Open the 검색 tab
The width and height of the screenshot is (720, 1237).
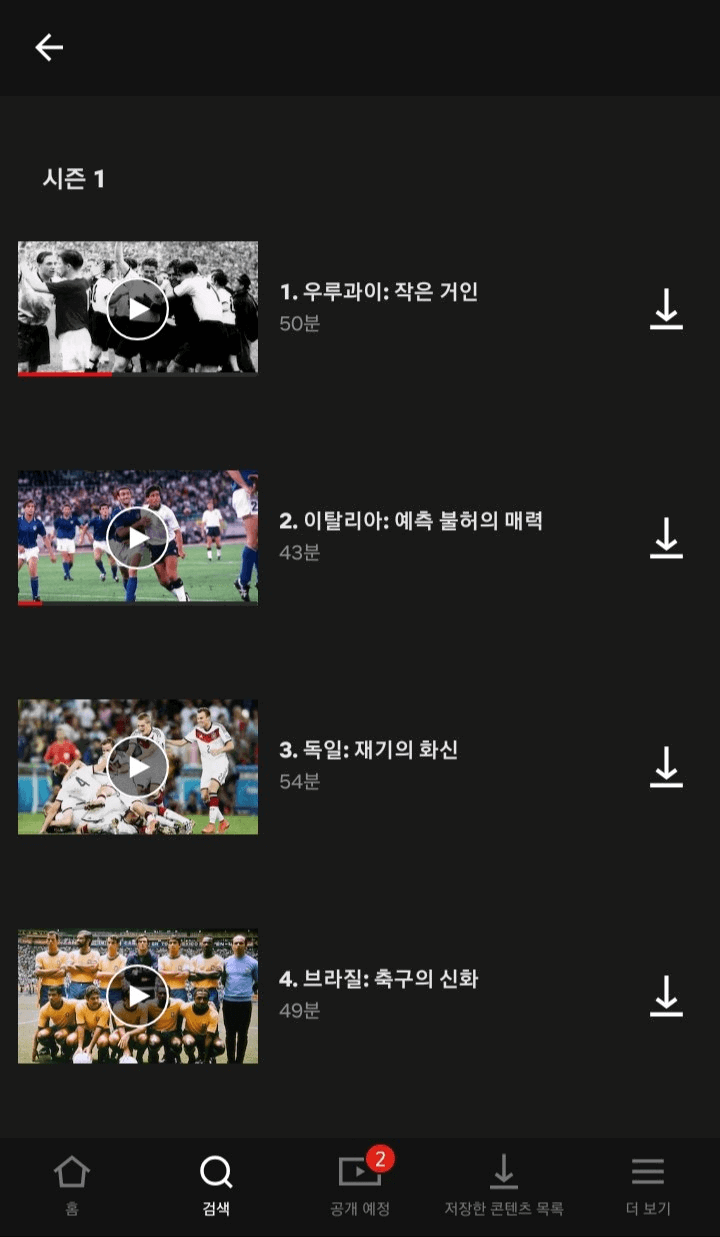[216, 1185]
